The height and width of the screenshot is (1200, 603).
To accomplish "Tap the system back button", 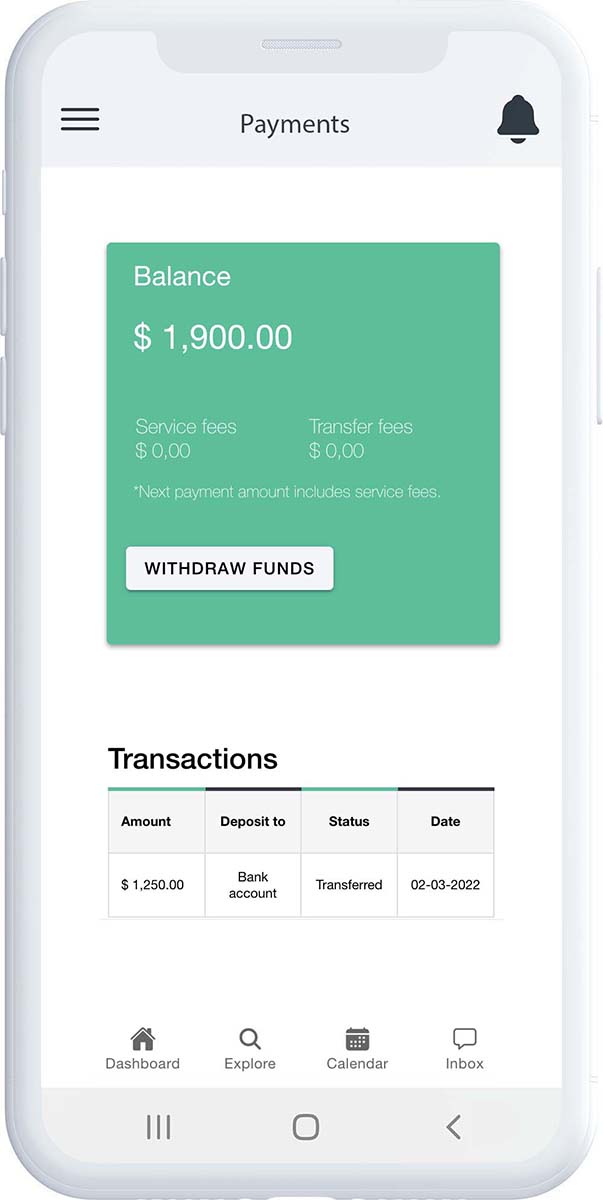I will click(453, 1127).
